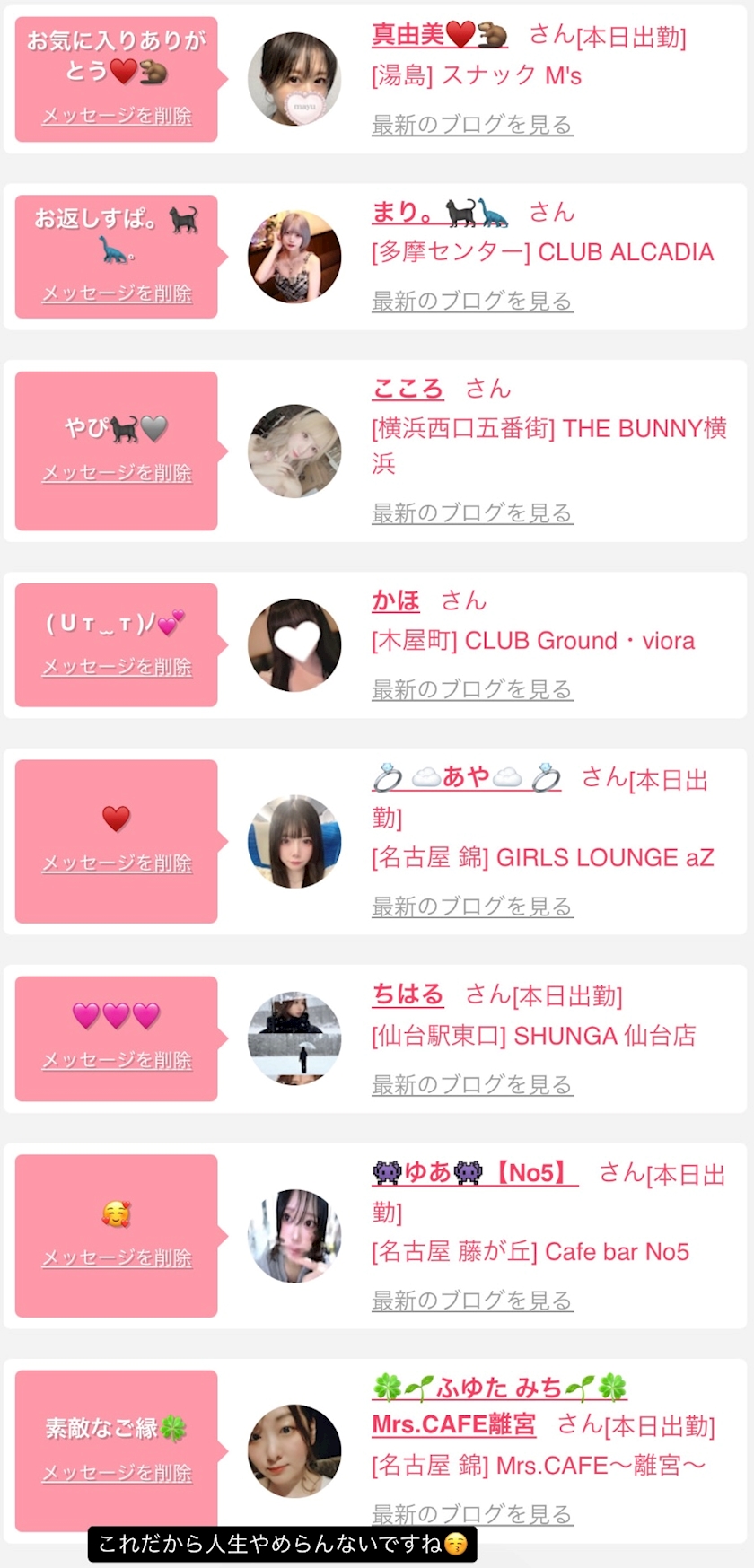
Task: Delete the お返しすぱ。 message
Action: pos(117,293)
